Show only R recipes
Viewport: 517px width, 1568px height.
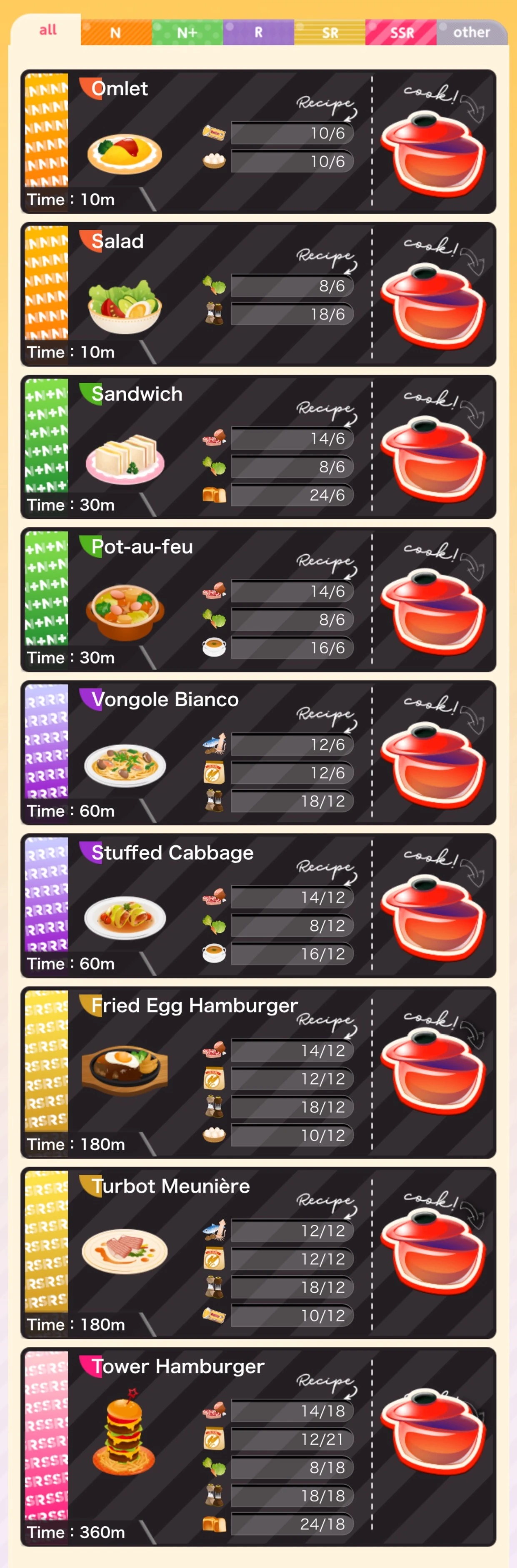(258, 32)
